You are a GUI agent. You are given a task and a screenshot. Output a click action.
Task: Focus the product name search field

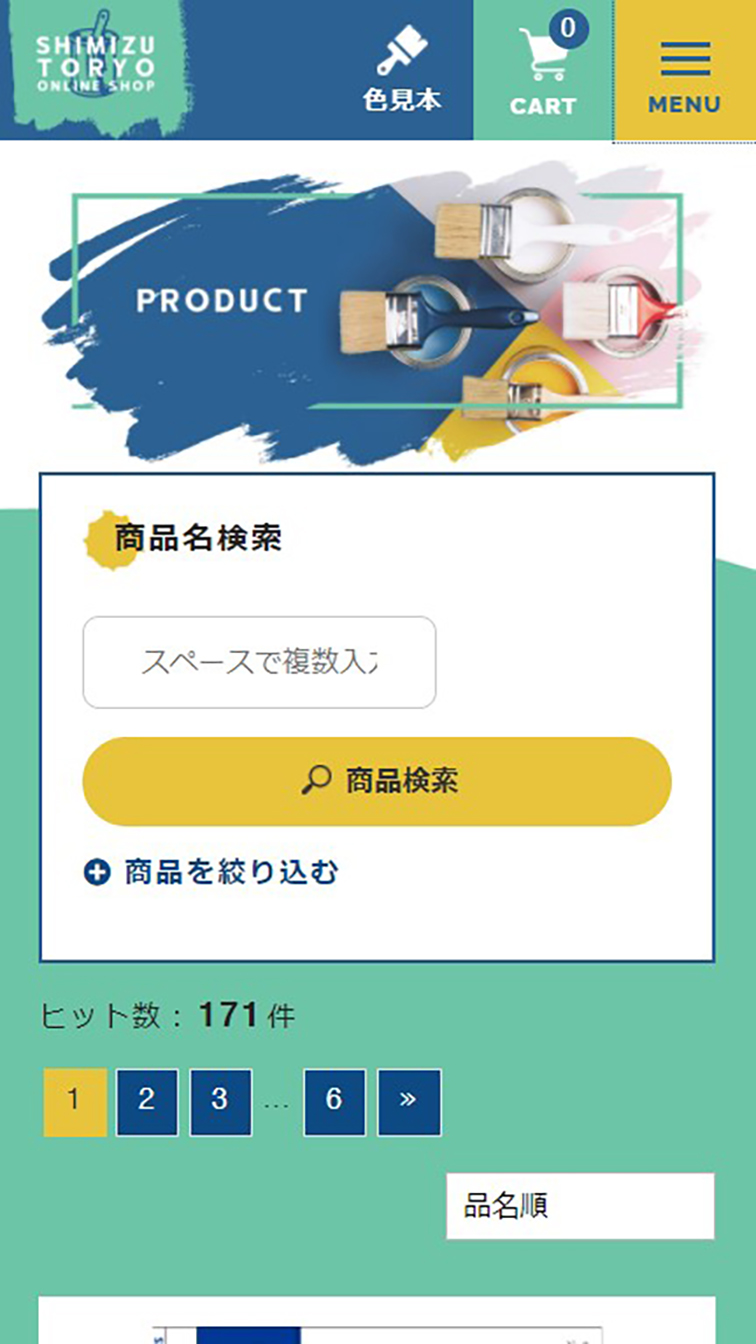click(259, 662)
